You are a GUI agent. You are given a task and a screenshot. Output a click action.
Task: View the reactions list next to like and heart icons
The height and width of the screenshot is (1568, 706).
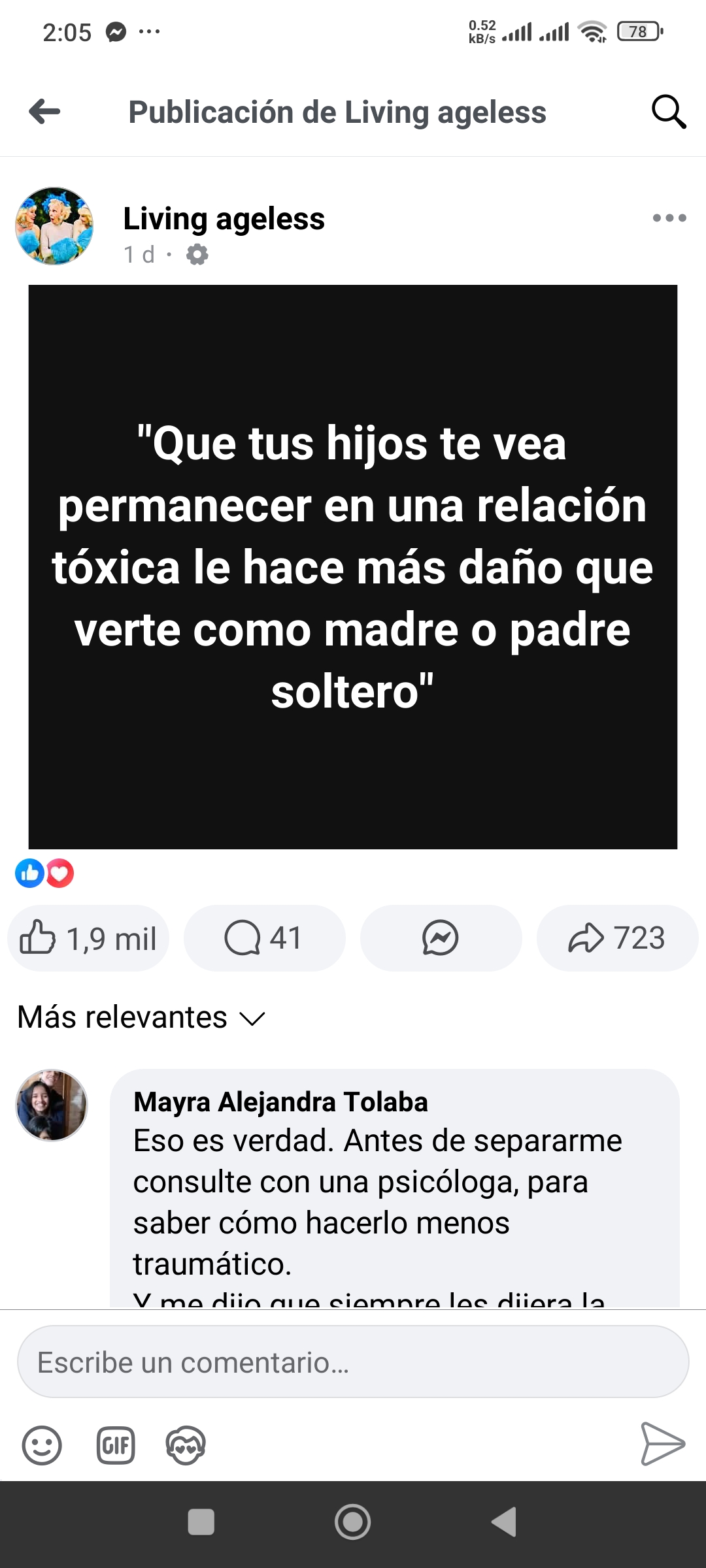click(44, 874)
